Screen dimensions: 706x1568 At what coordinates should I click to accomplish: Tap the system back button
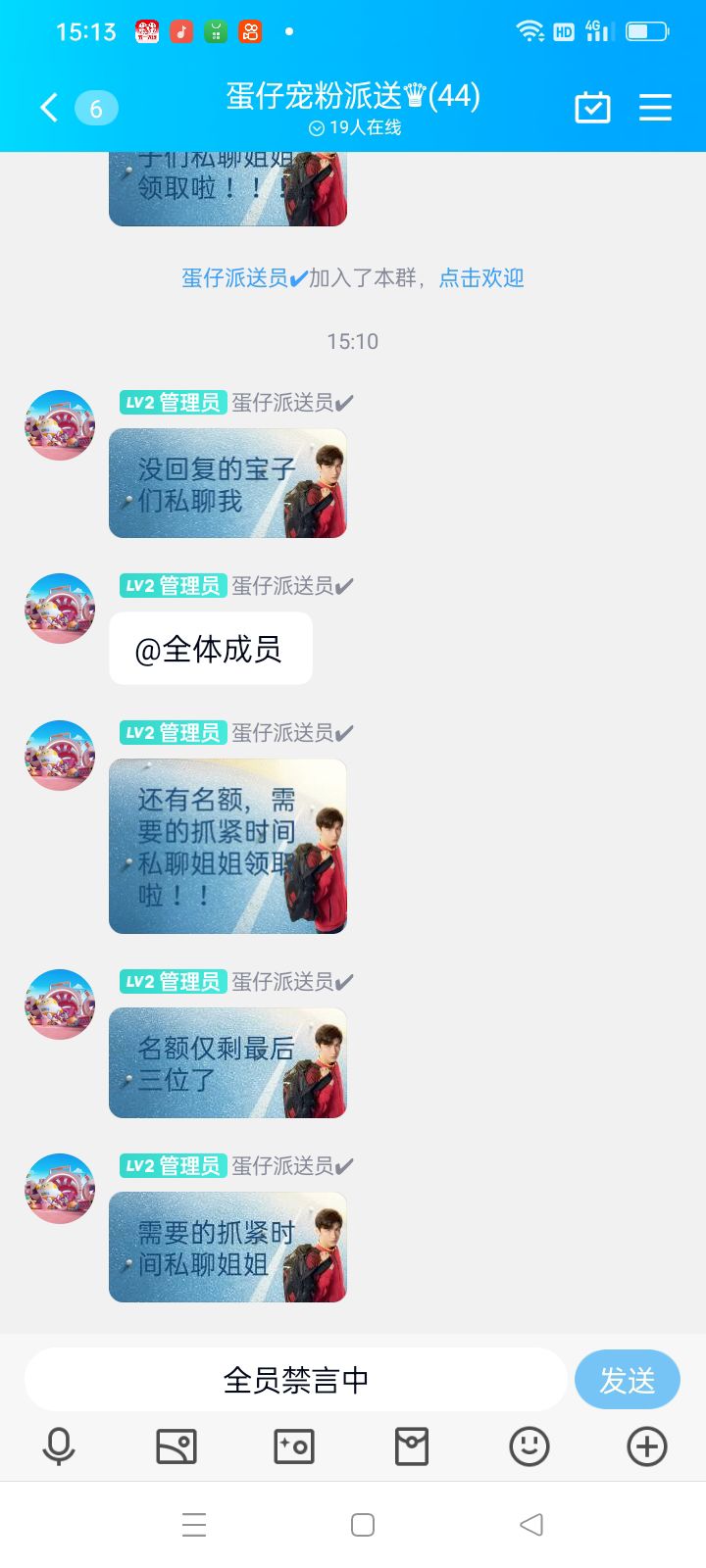(531, 1525)
